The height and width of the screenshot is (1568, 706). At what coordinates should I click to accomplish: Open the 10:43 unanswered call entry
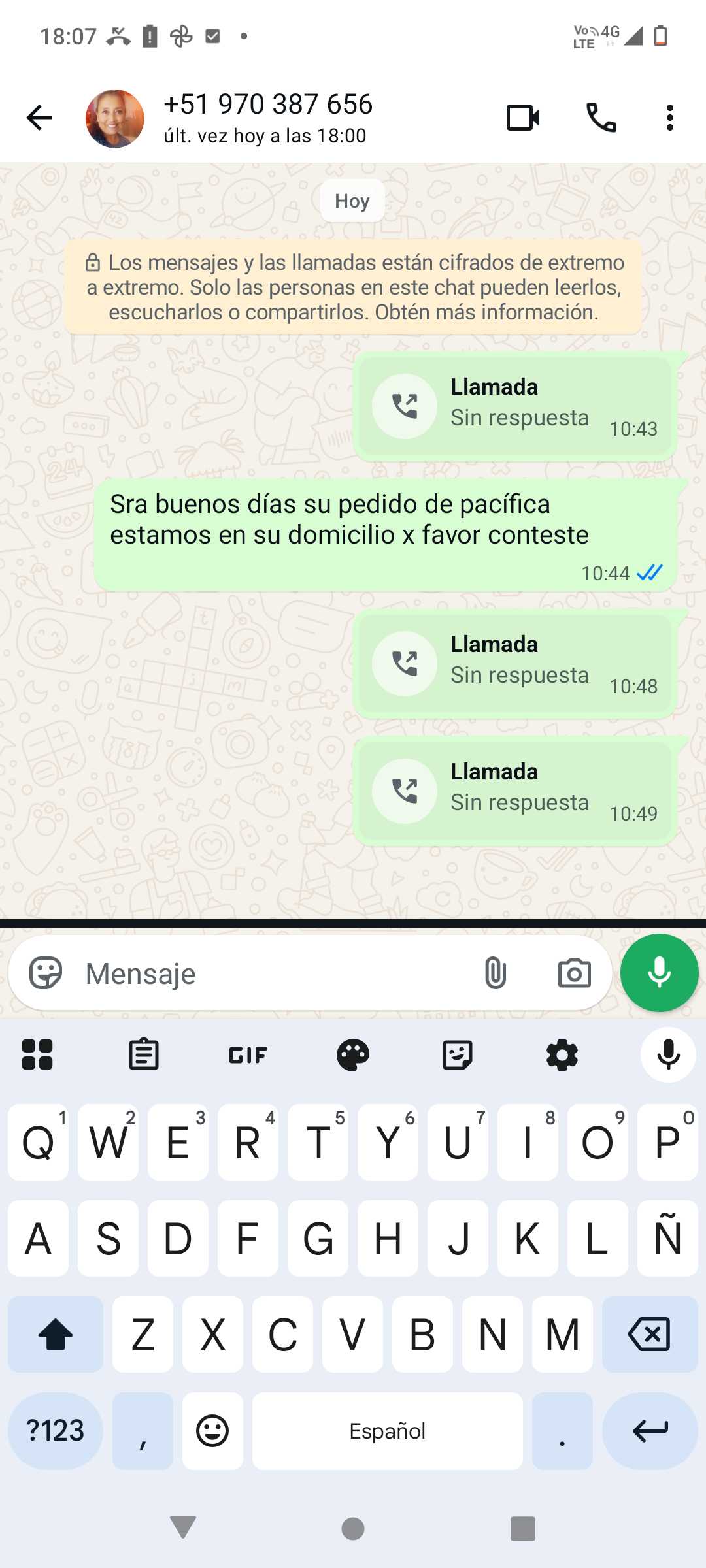tap(515, 406)
